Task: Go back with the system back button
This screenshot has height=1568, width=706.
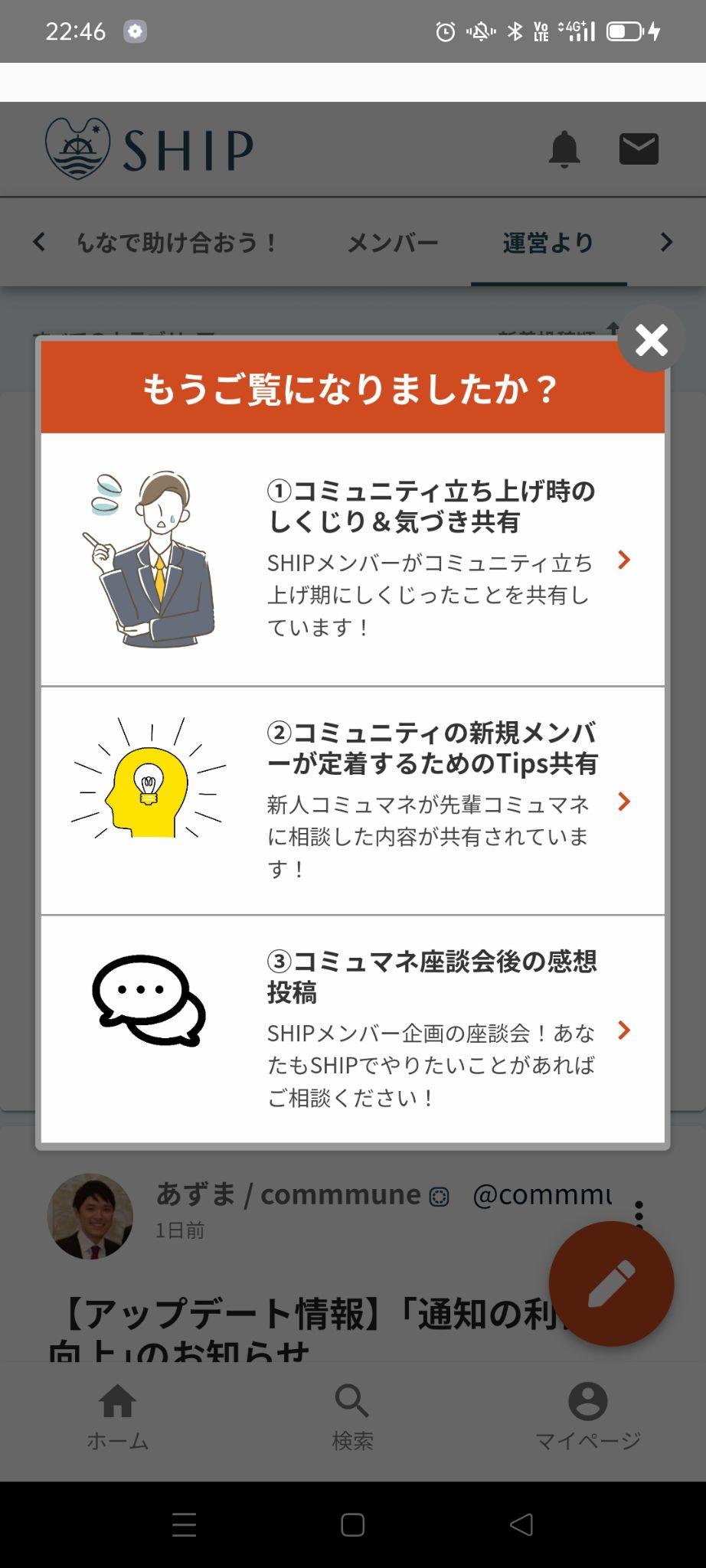Action: coord(521,1524)
